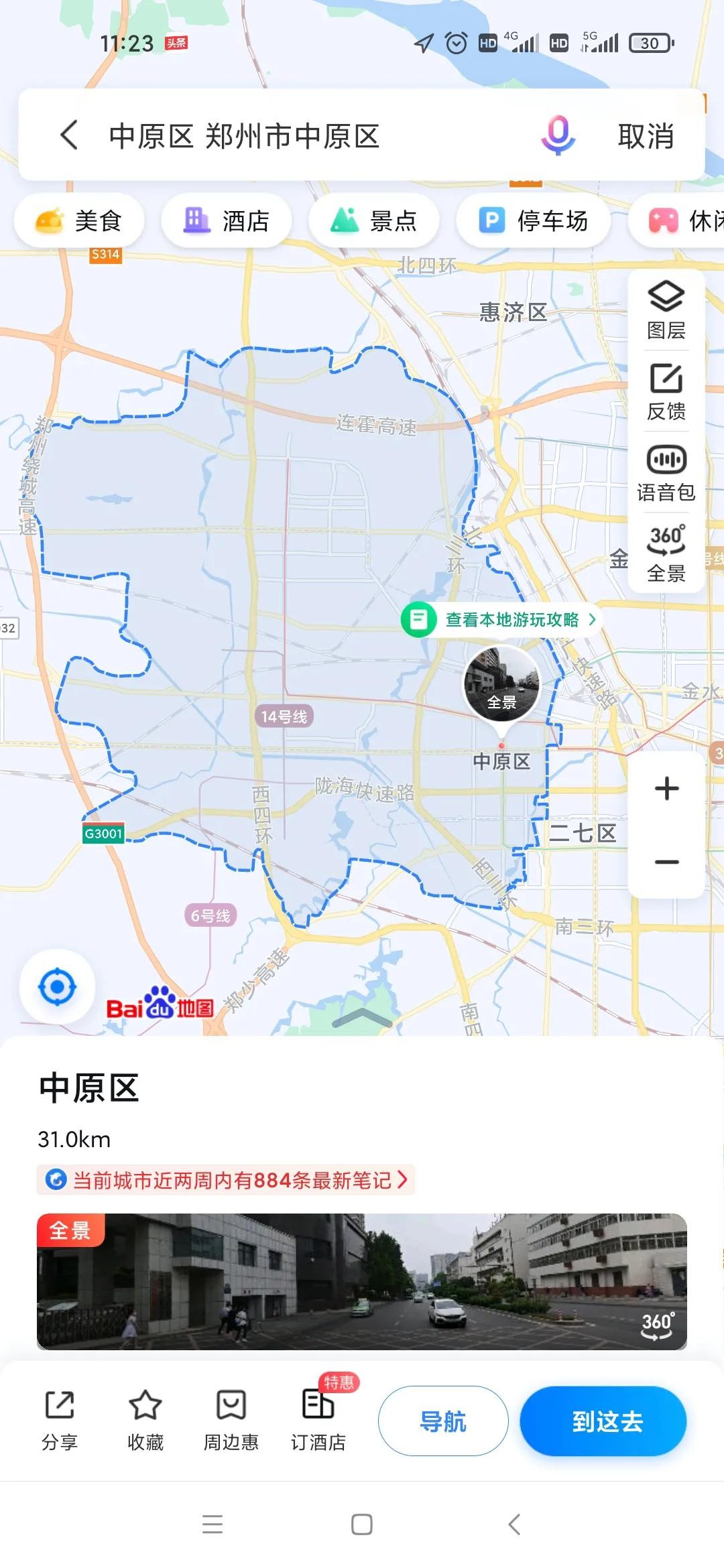Open the 全景 street view photo card
This screenshot has height=1568, width=724.
tap(362, 1281)
